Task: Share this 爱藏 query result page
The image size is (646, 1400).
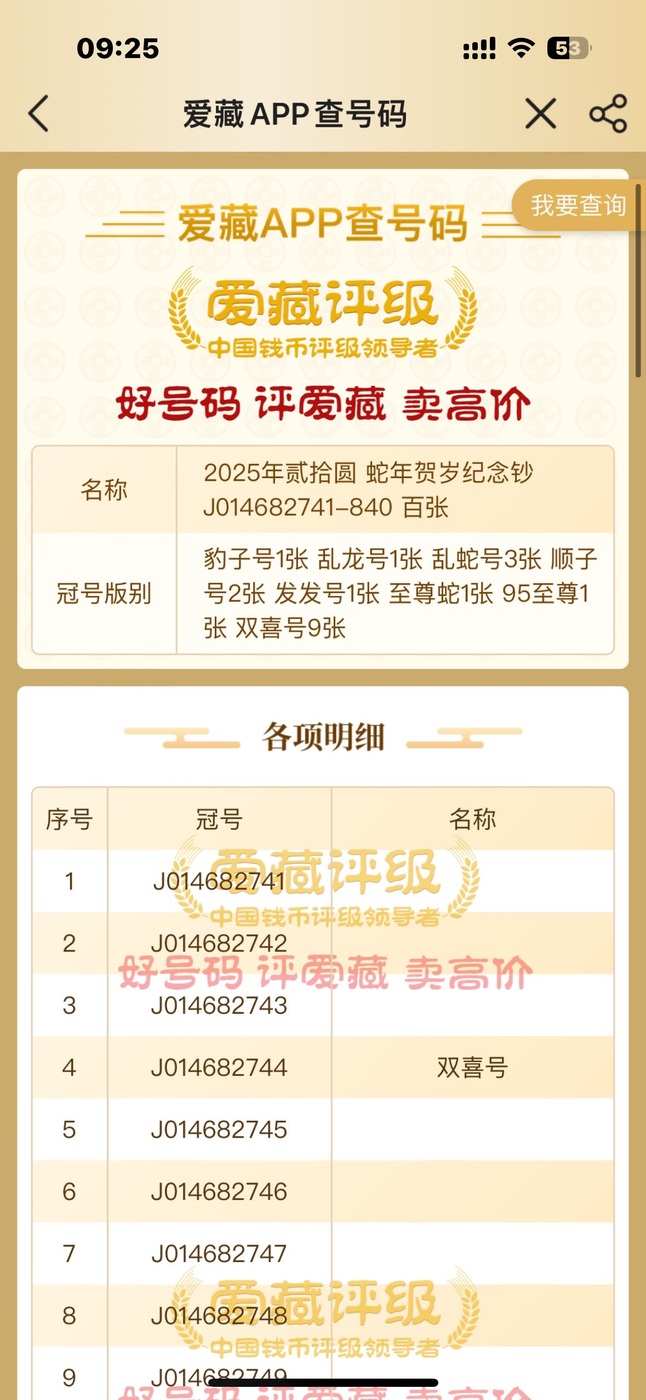Action: (x=607, y=114)
